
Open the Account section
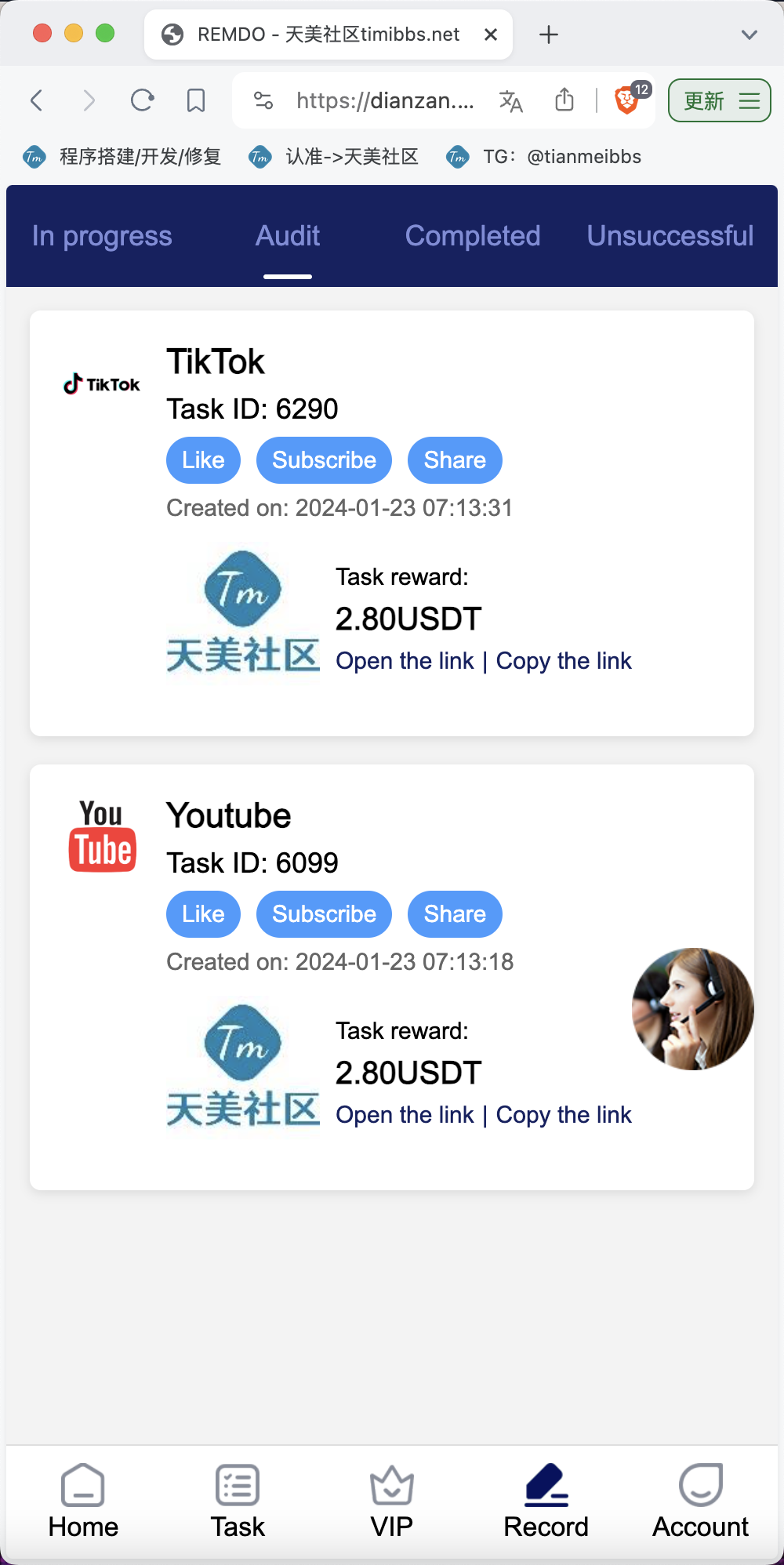(700, 1501)
